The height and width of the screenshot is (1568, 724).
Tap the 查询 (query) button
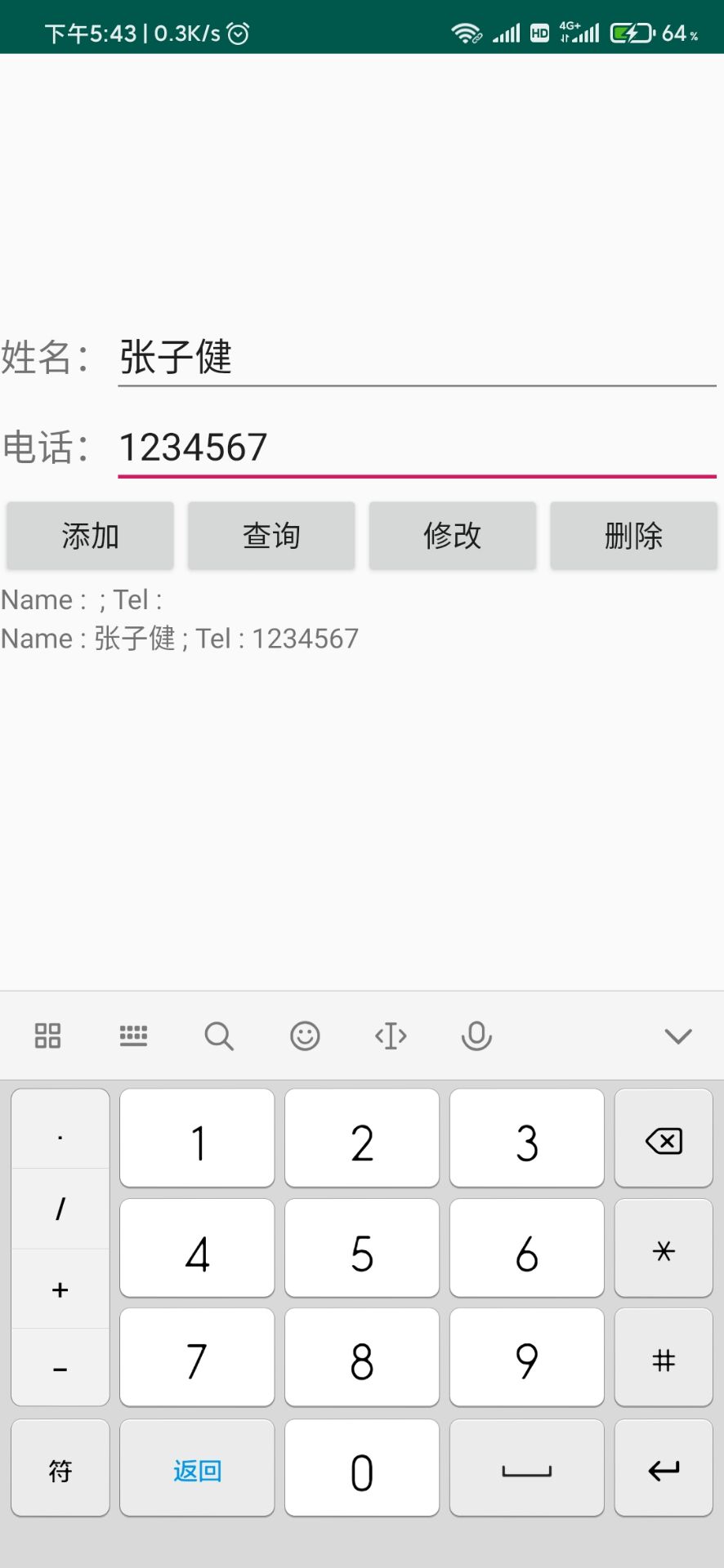coord(271,536)
